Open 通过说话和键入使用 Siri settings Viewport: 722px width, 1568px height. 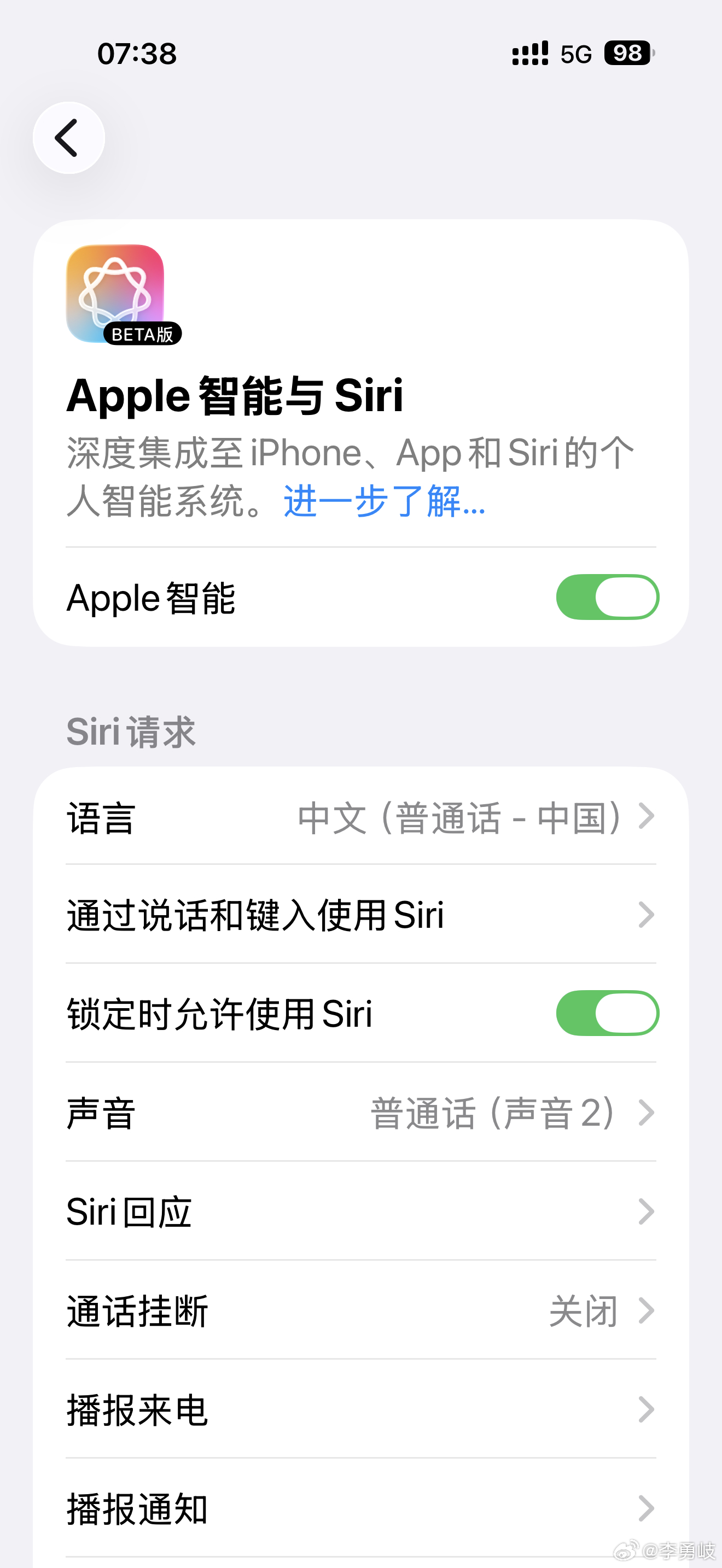(x=361, y=915)
